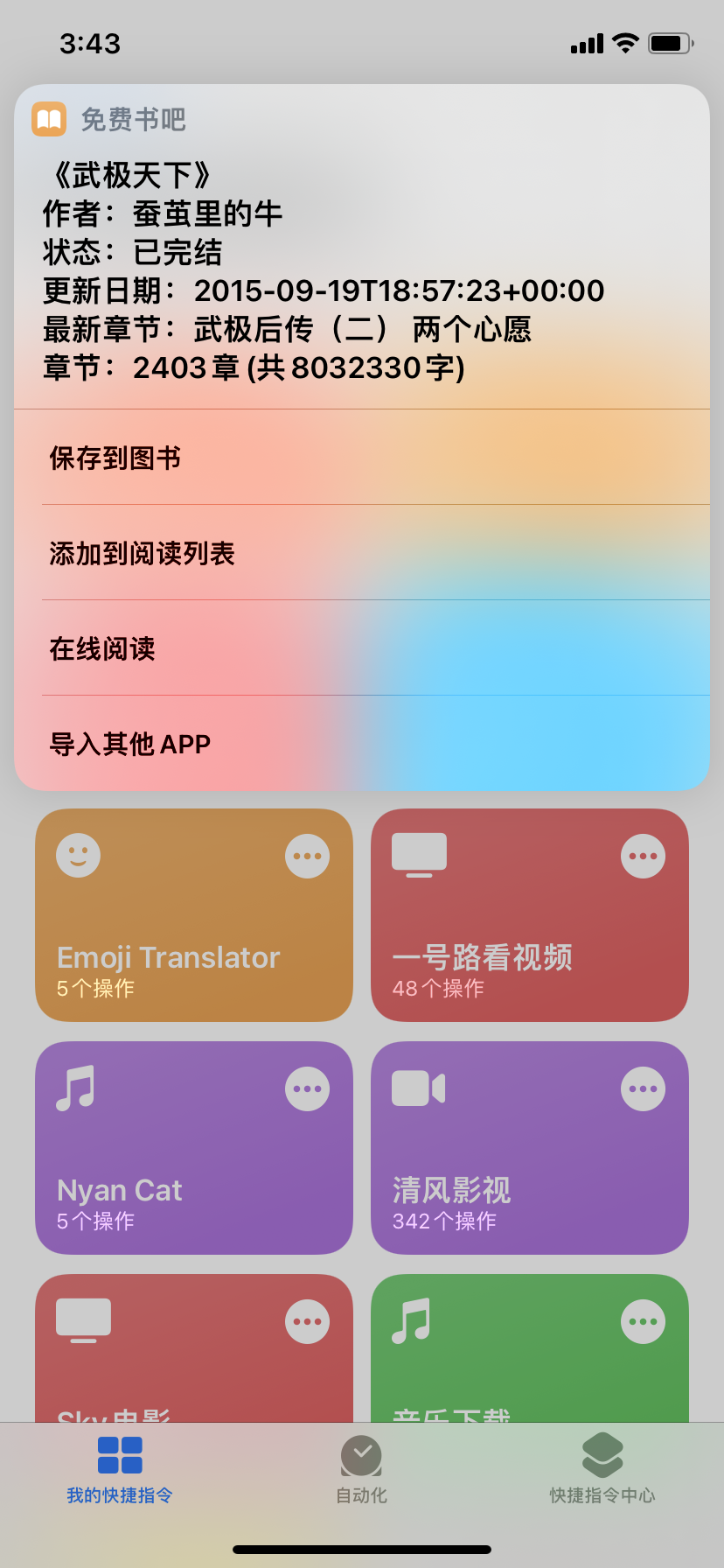Open 一号路看视频 options menu
Screen dimensions: 724x1568
(x=643, y=856)
